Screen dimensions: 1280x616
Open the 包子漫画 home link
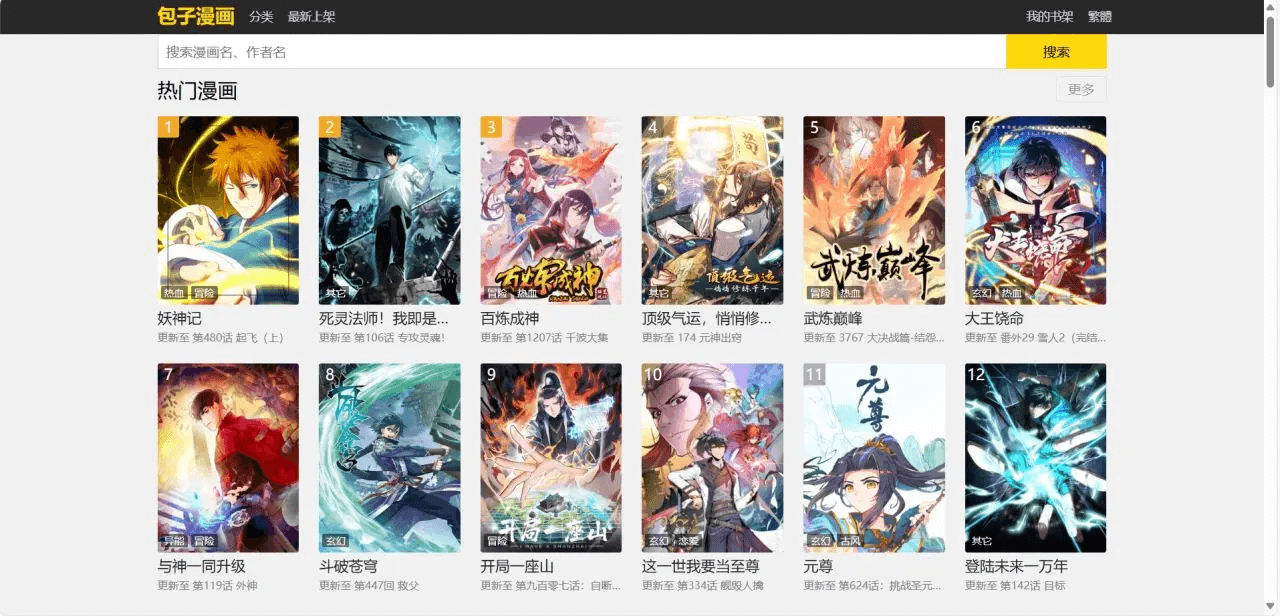click(x=195, y=16)
